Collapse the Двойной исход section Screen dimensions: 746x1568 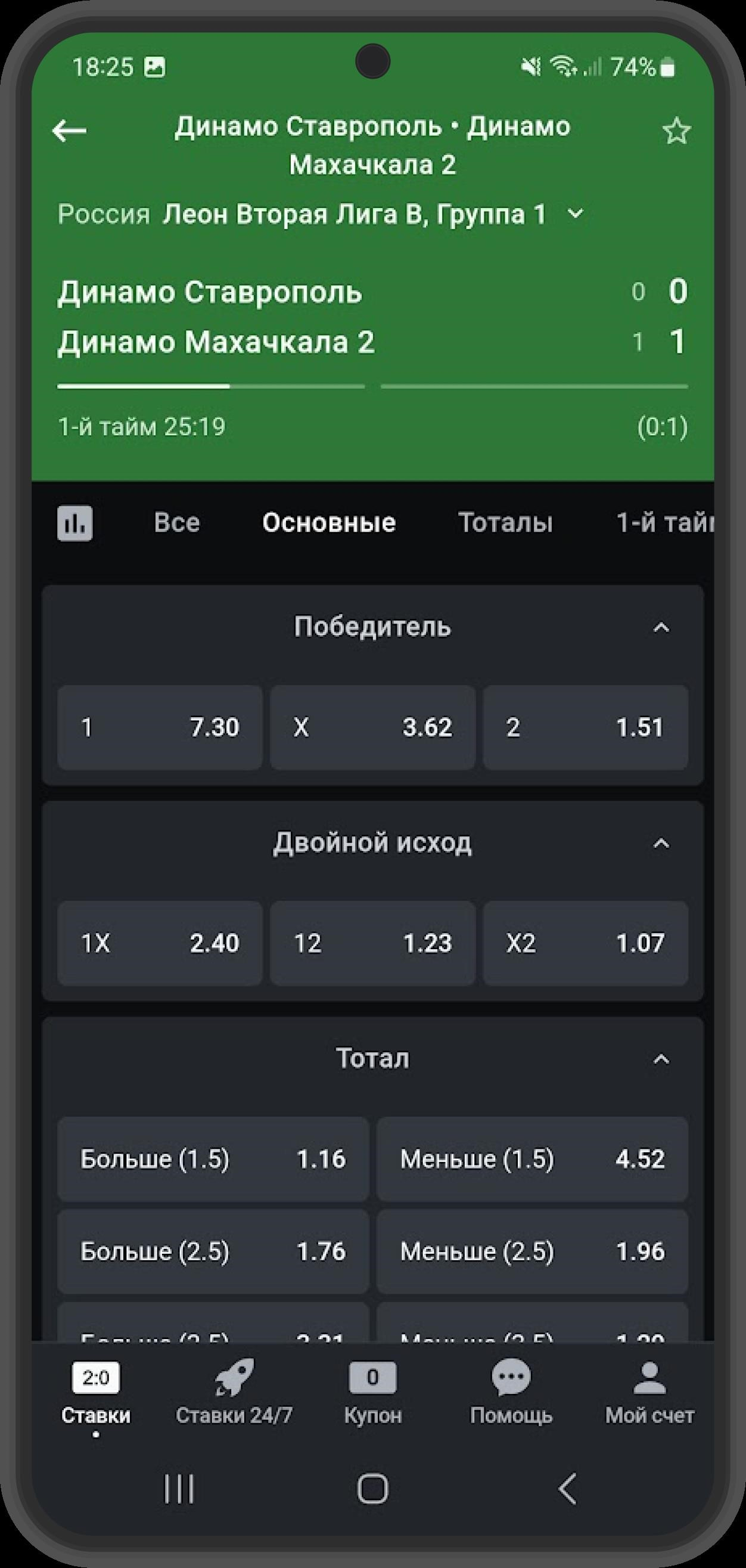pyautogui.click(x=661, y=844)
